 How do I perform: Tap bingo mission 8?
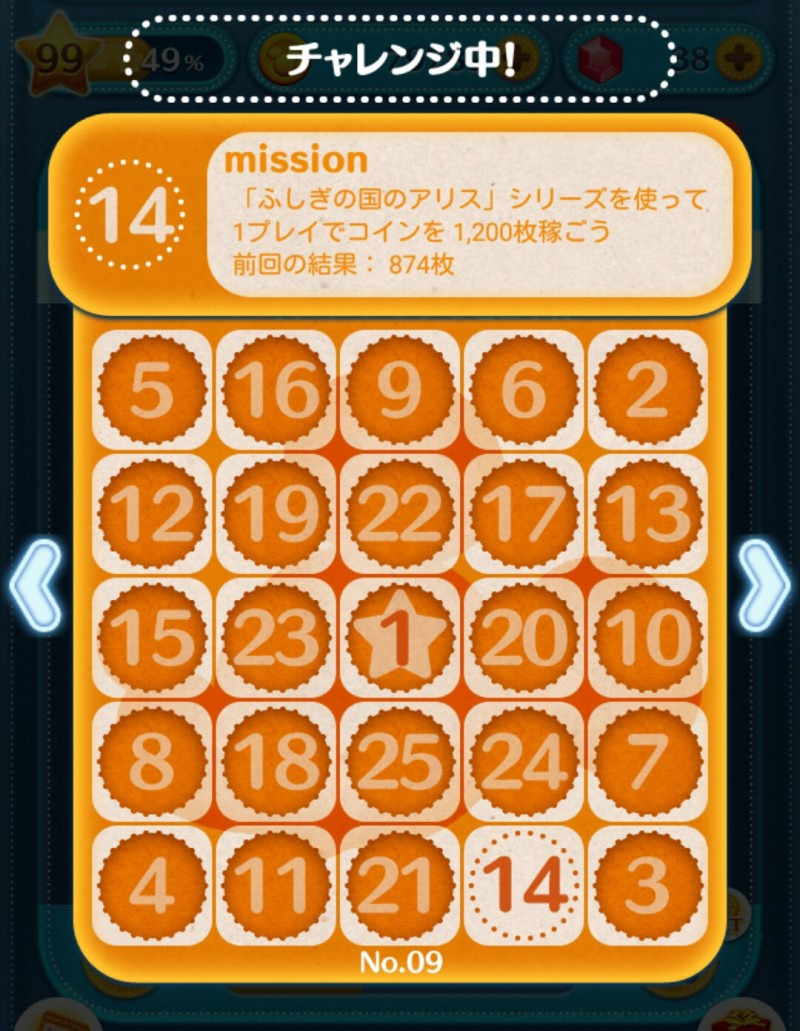152,762
